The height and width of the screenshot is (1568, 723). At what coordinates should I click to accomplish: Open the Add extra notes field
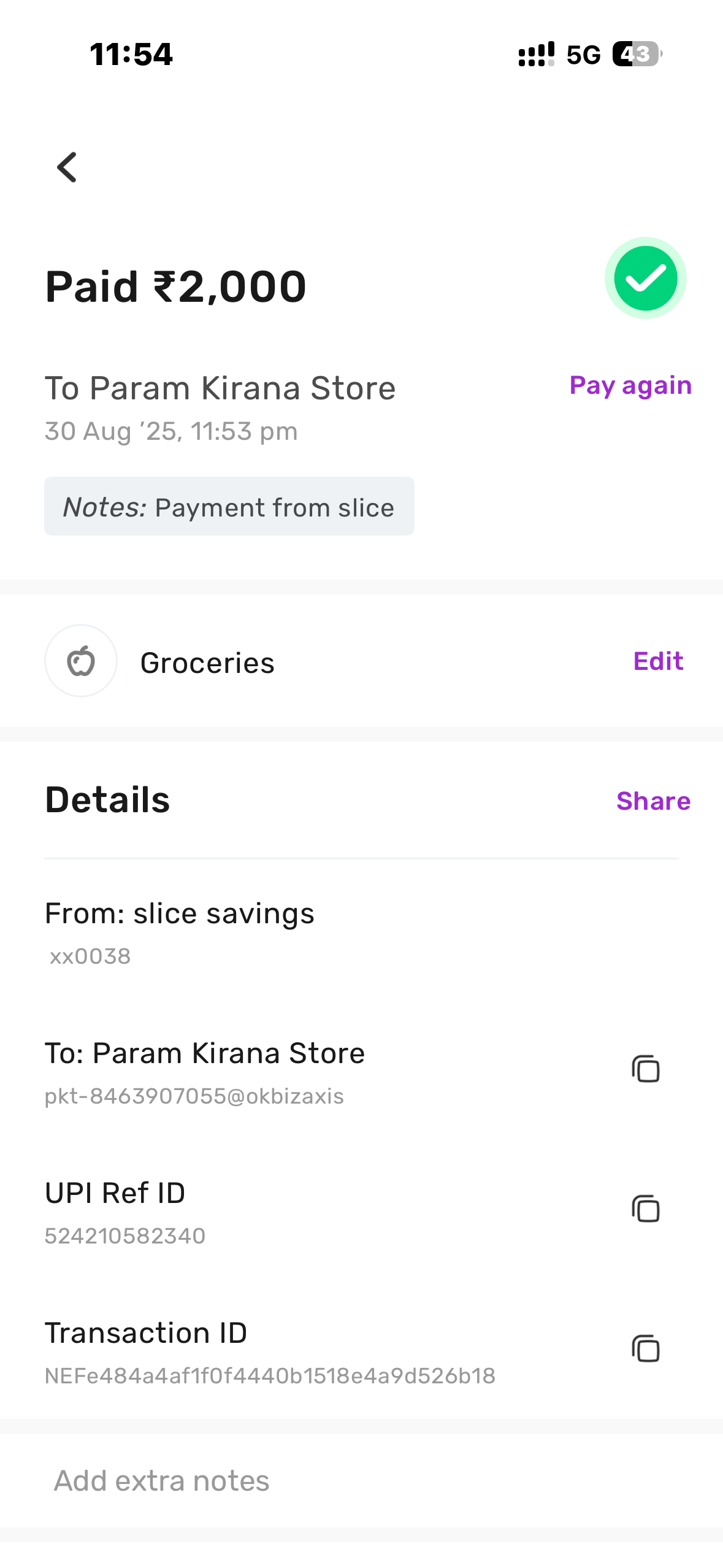[162, 1481]
